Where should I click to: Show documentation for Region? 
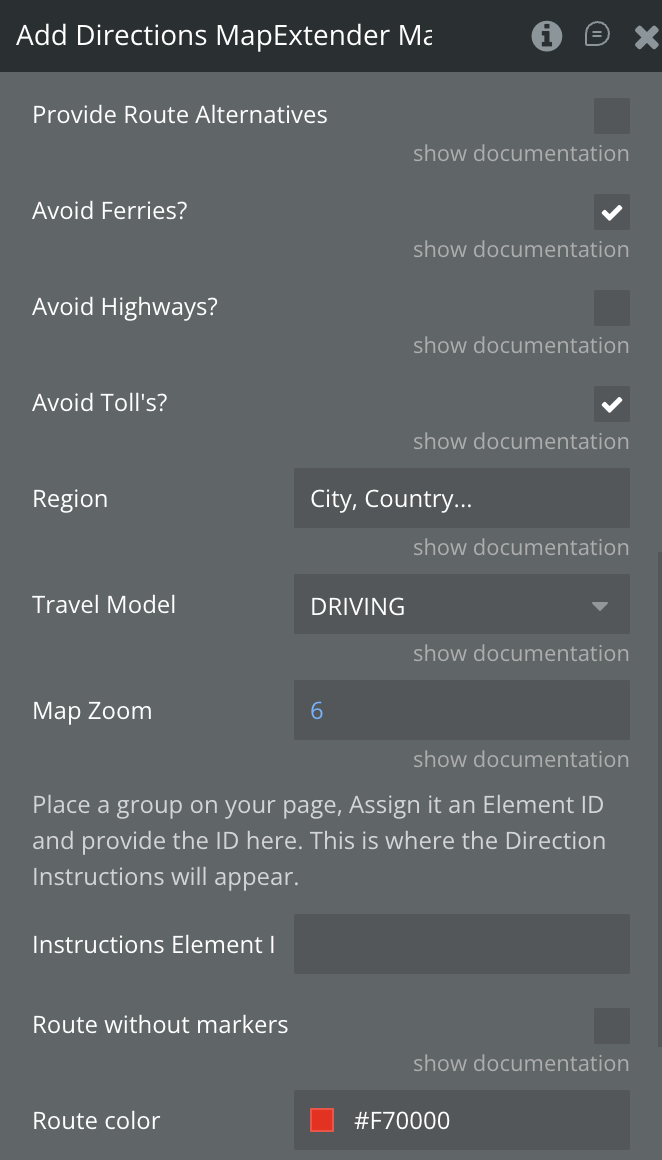click(521, 548)
